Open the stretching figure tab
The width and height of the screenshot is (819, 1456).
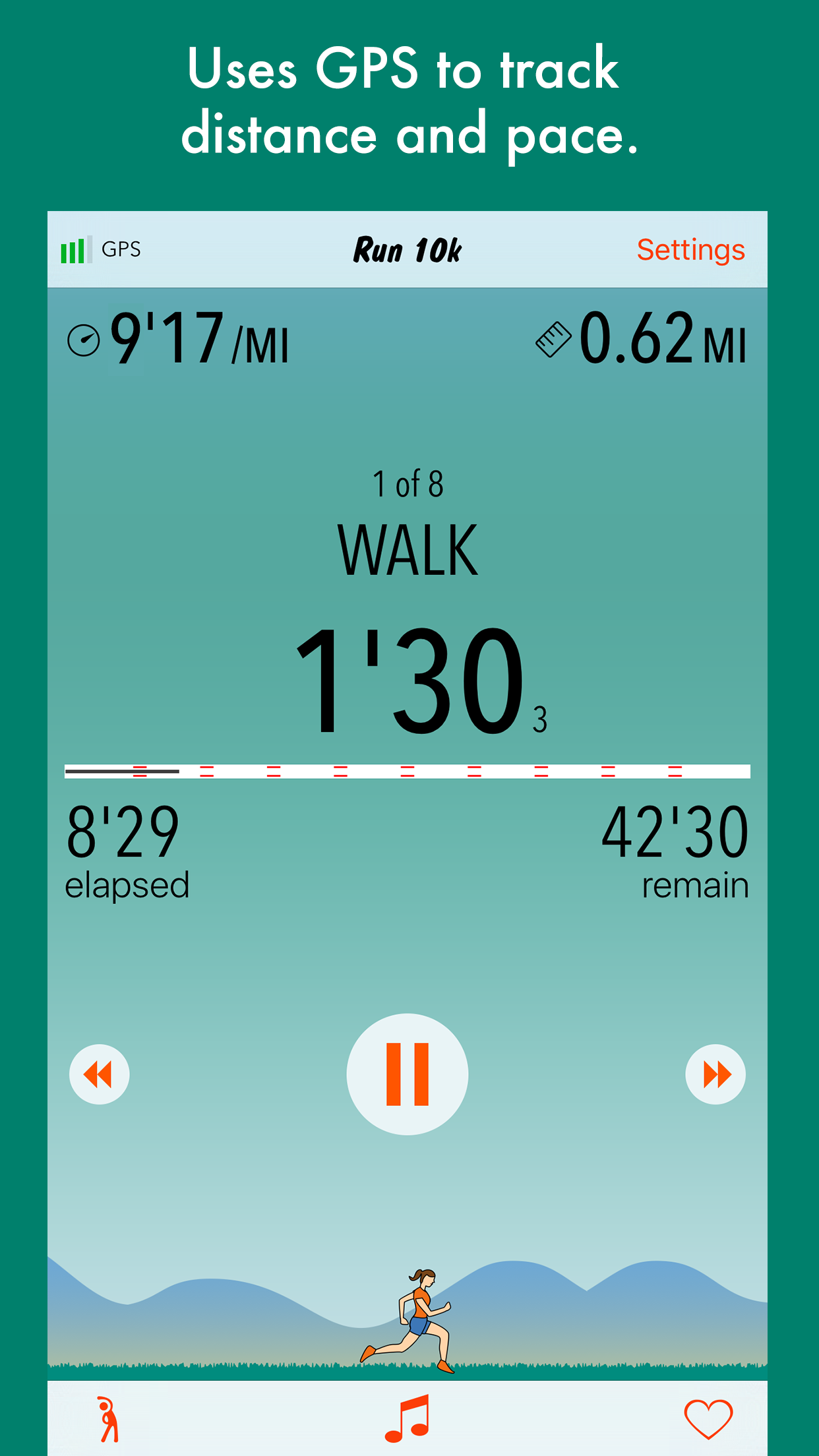[108, 1419]
